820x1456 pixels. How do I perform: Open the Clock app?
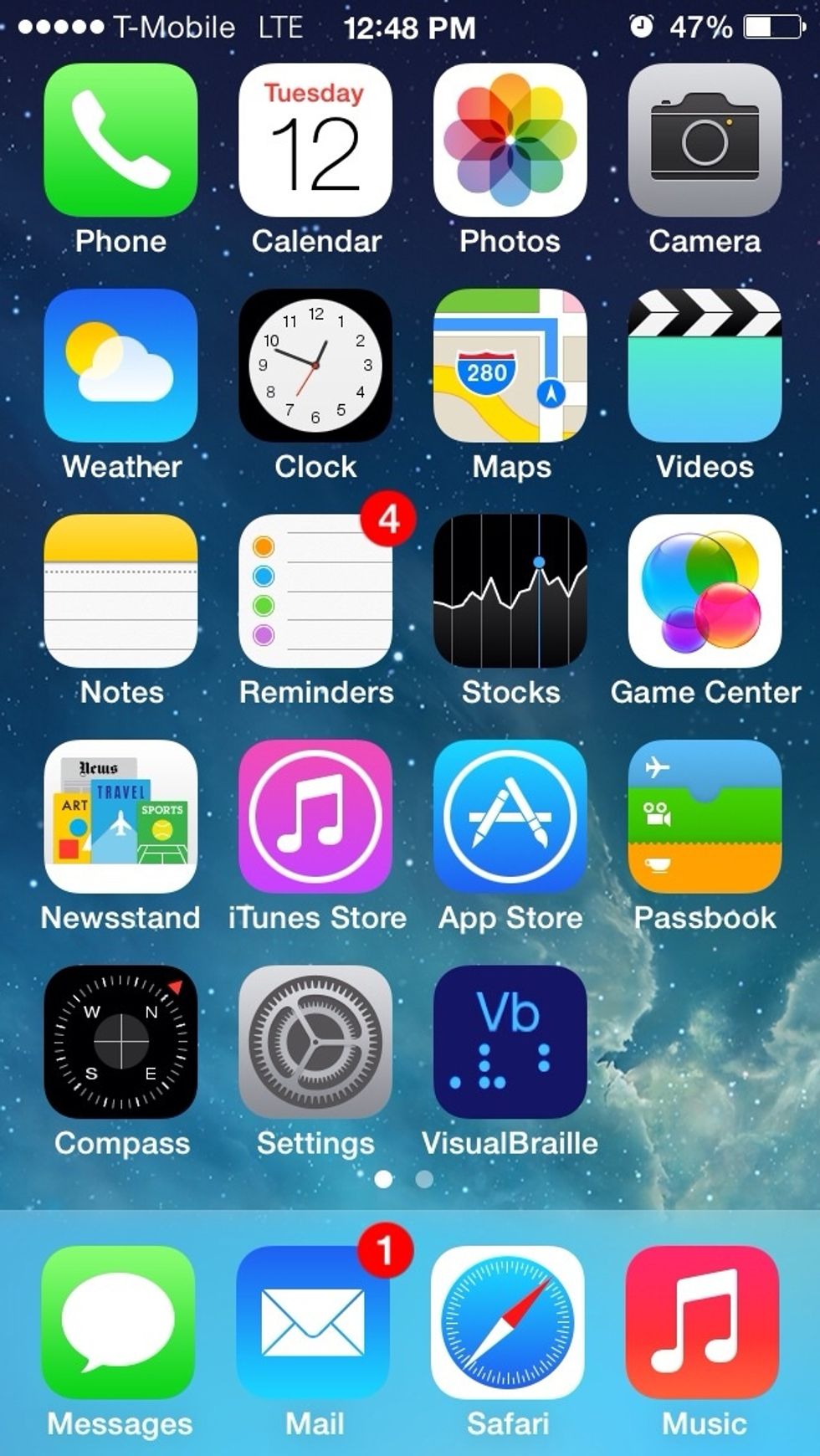[315, 368]
